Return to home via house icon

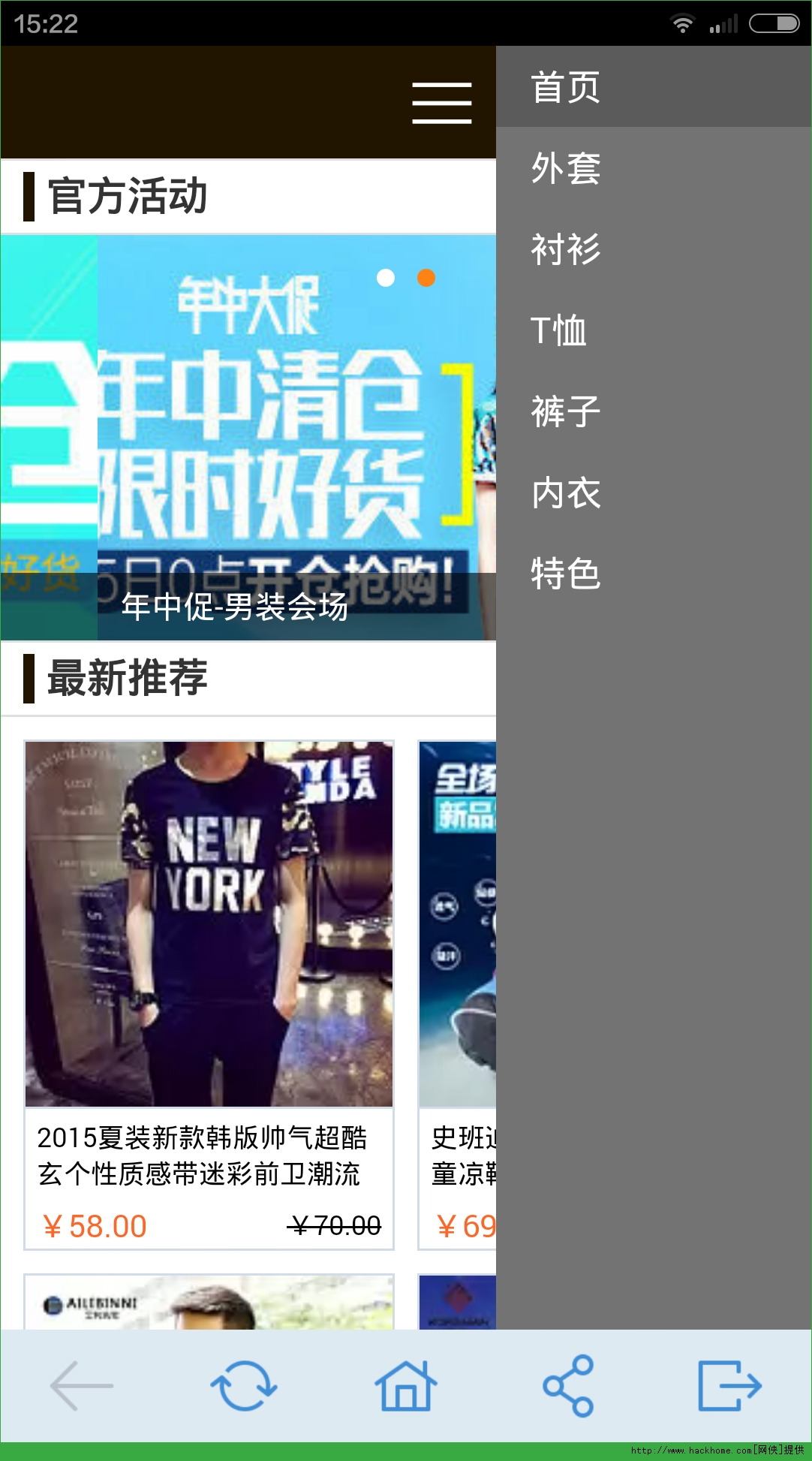pos(406,1386)
